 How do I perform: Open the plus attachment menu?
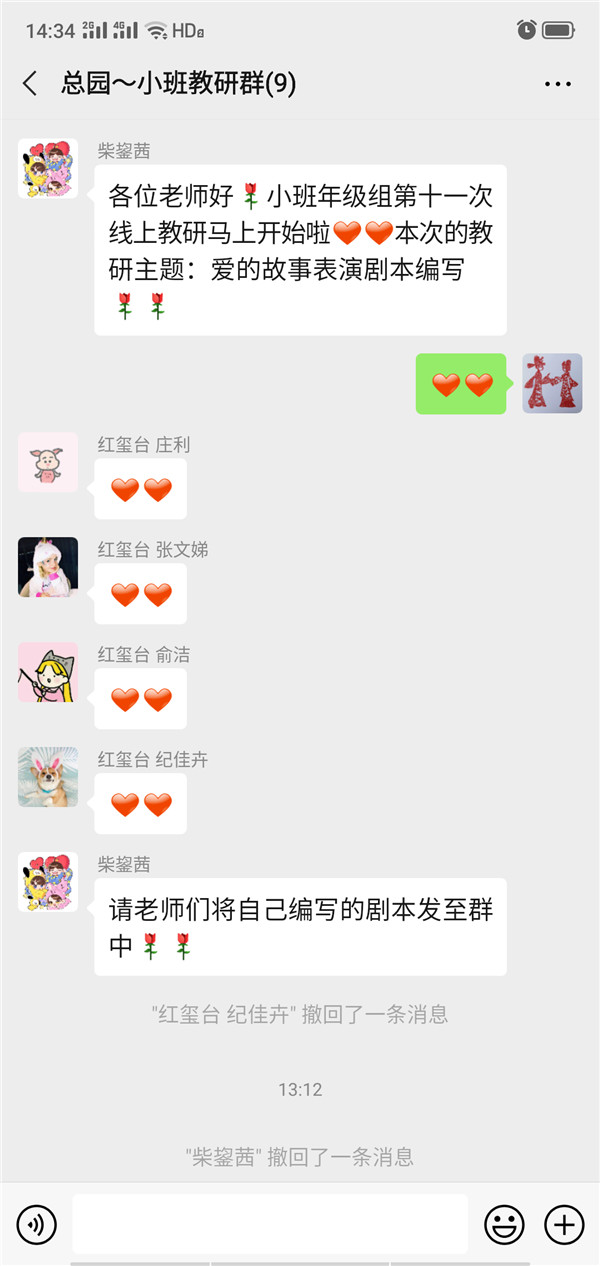[x=563, y=1223]
